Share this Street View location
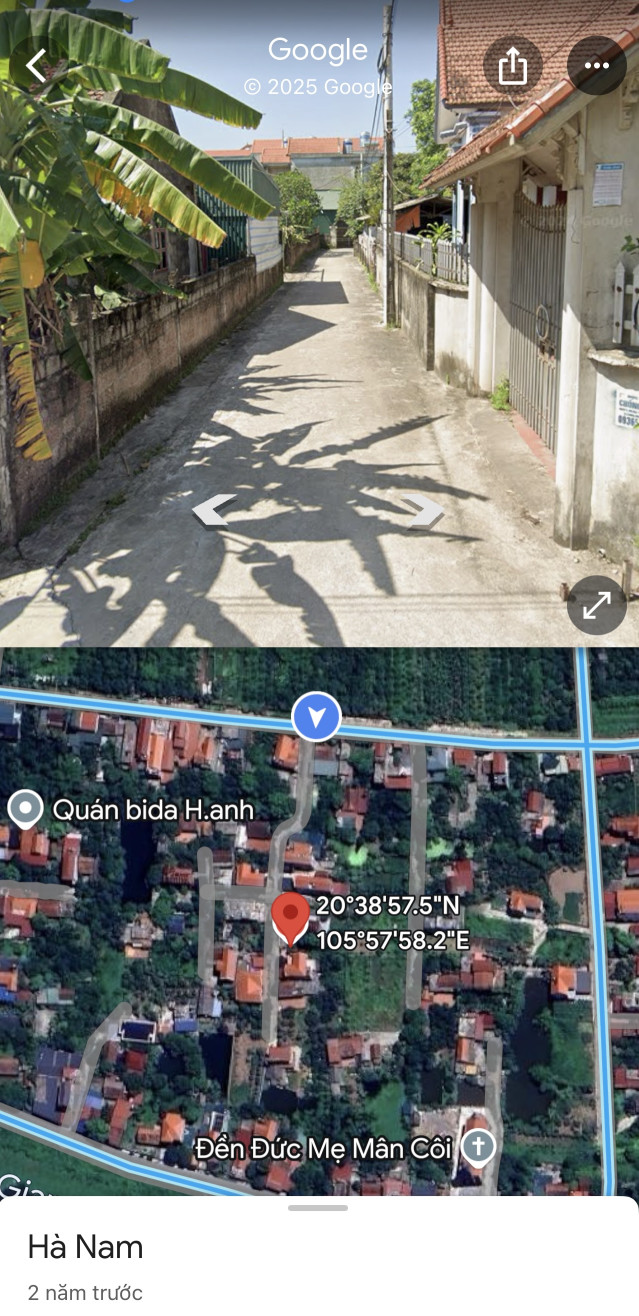 [x=512, y=66]
